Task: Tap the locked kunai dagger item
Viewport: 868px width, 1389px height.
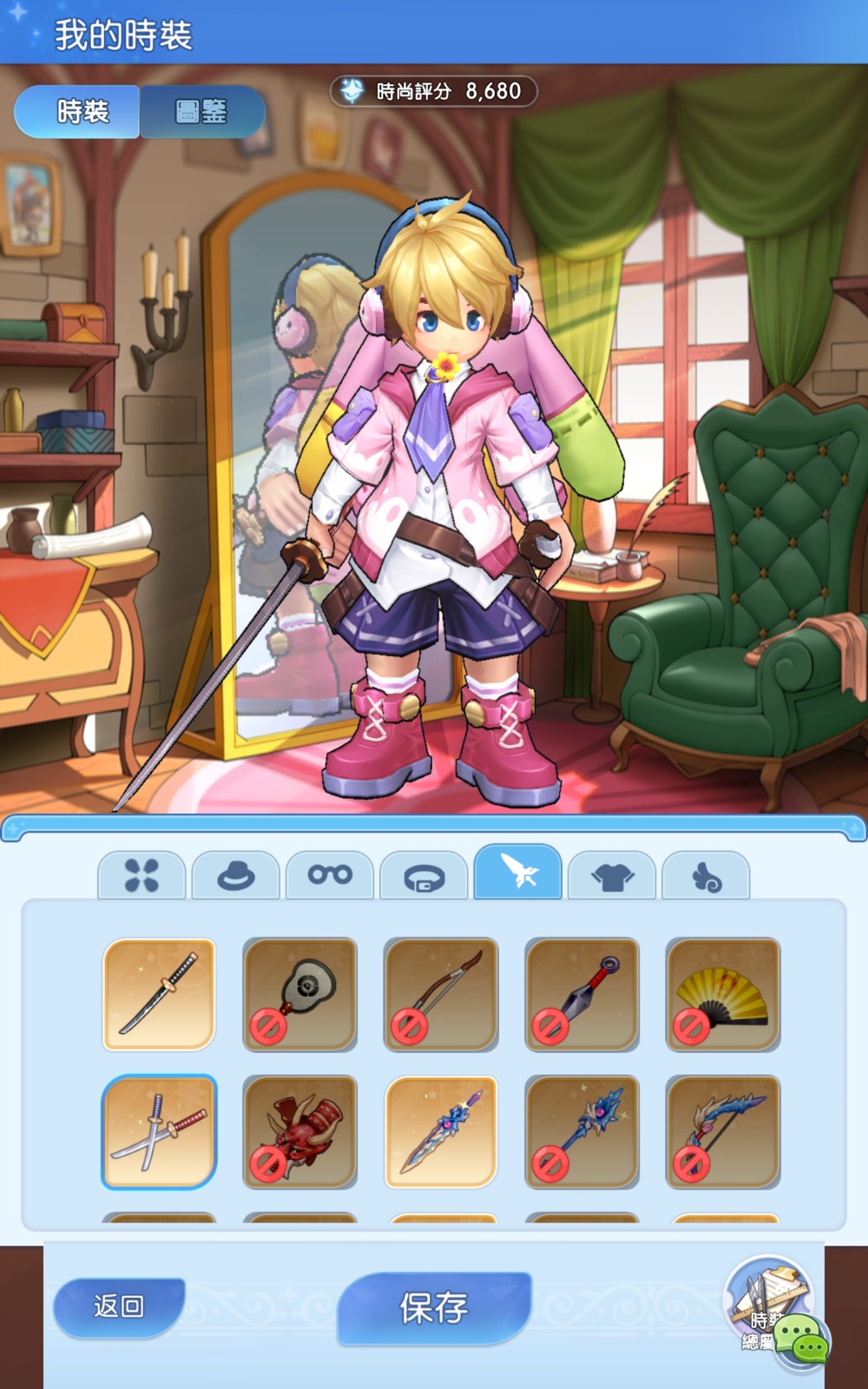Action: 582,994
